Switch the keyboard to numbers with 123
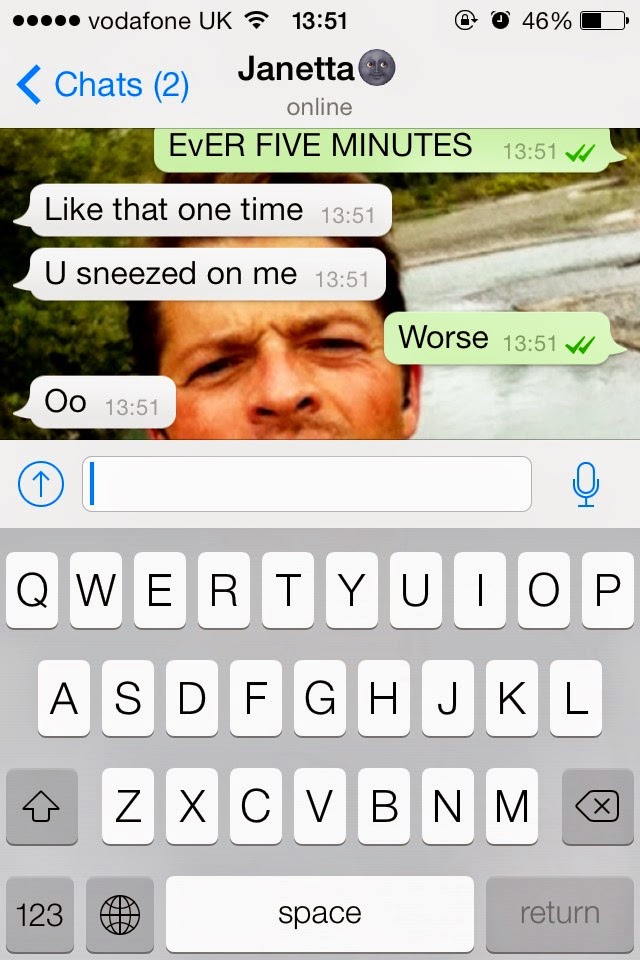The image size is (640, 960). tap(40, 913)
